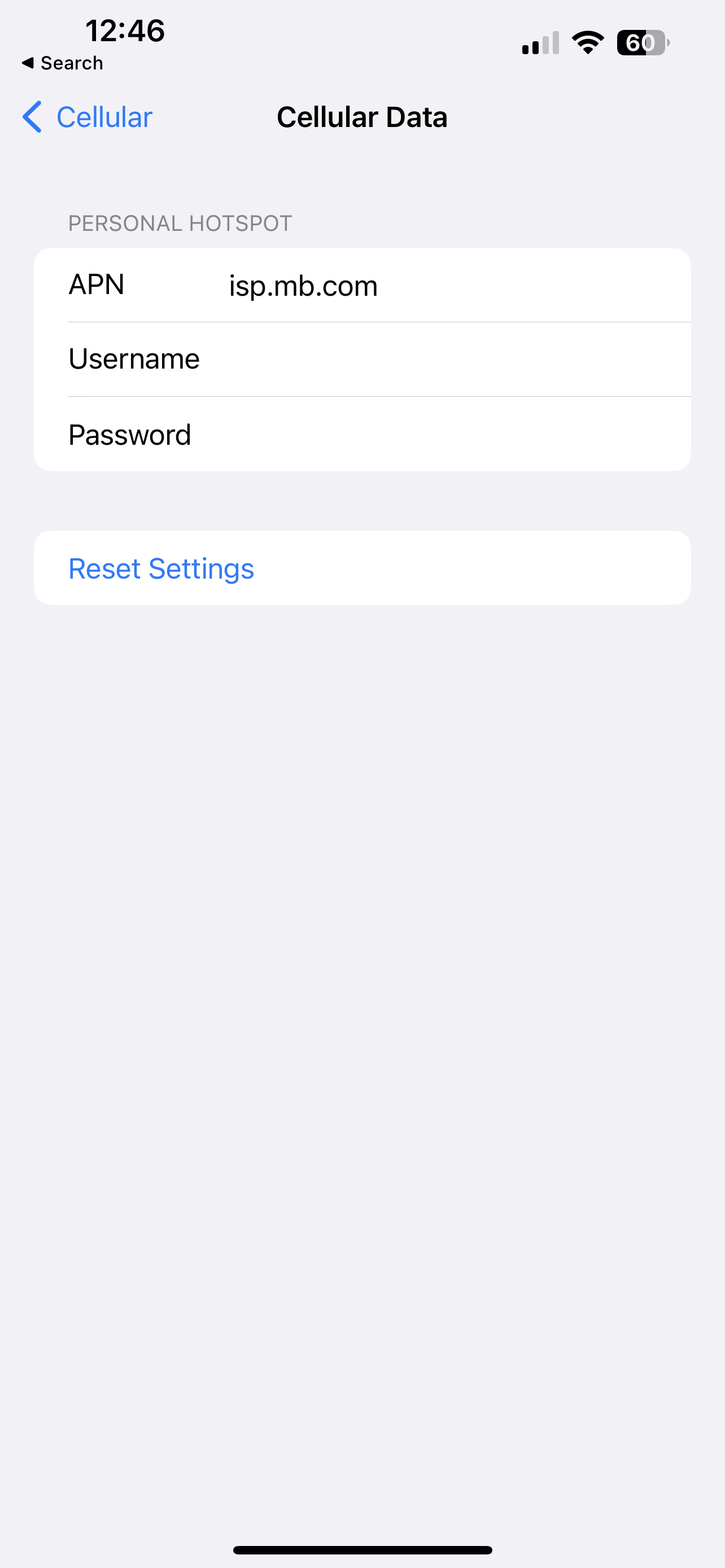Tap the Cellular Data screen title
Screen dimensions: 725x1568
click(362, 117)
